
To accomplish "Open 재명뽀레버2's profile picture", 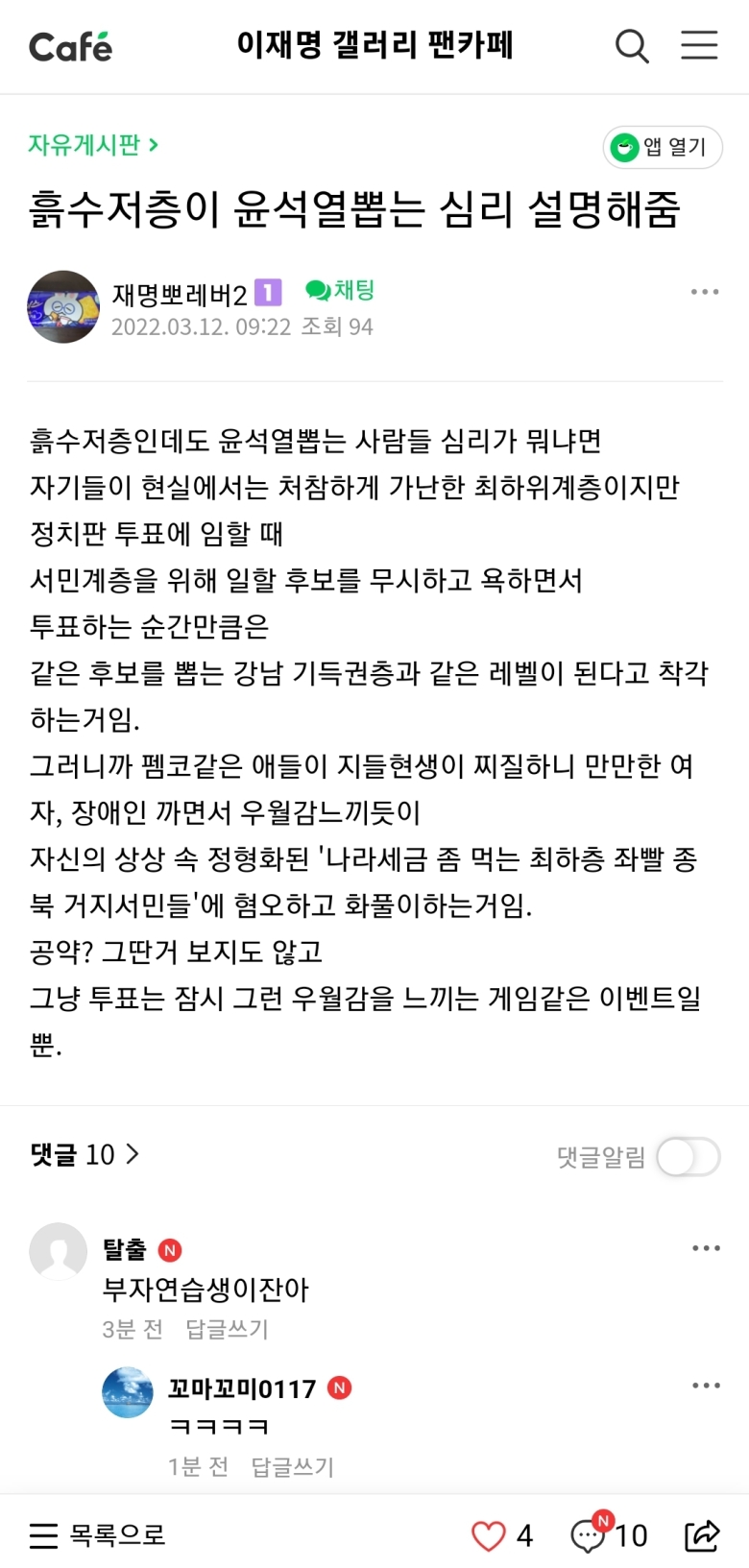I will click(x=63, y=307).
